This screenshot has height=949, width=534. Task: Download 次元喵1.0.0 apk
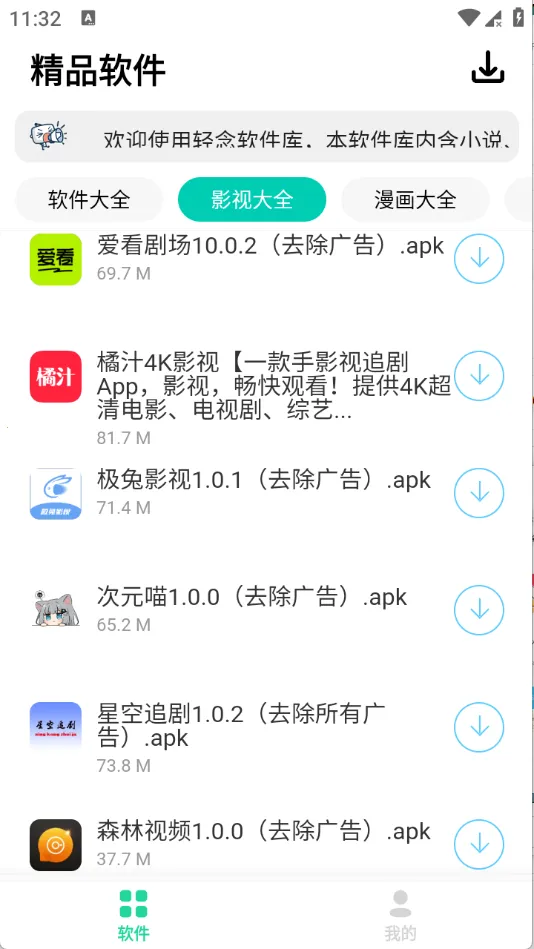(x=479, y=609)
